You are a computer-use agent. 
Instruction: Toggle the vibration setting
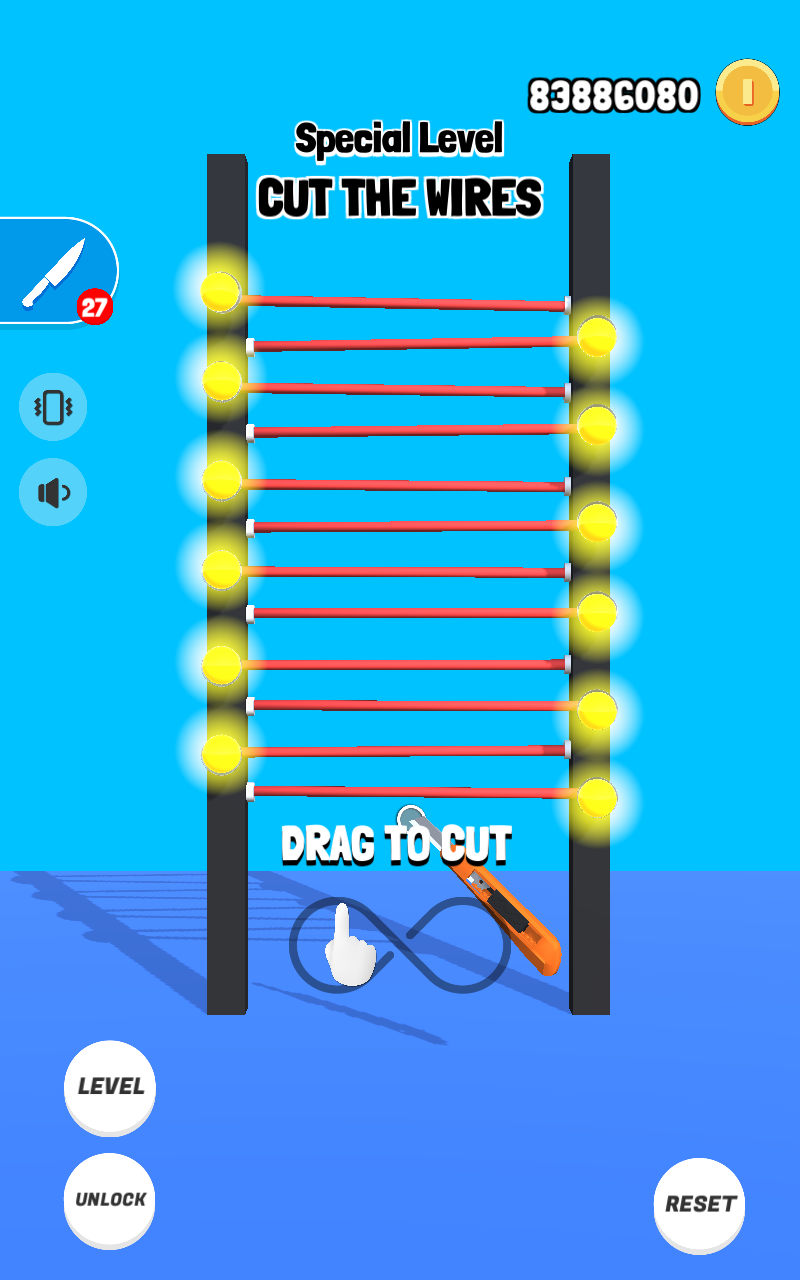(x=53, y=407)
